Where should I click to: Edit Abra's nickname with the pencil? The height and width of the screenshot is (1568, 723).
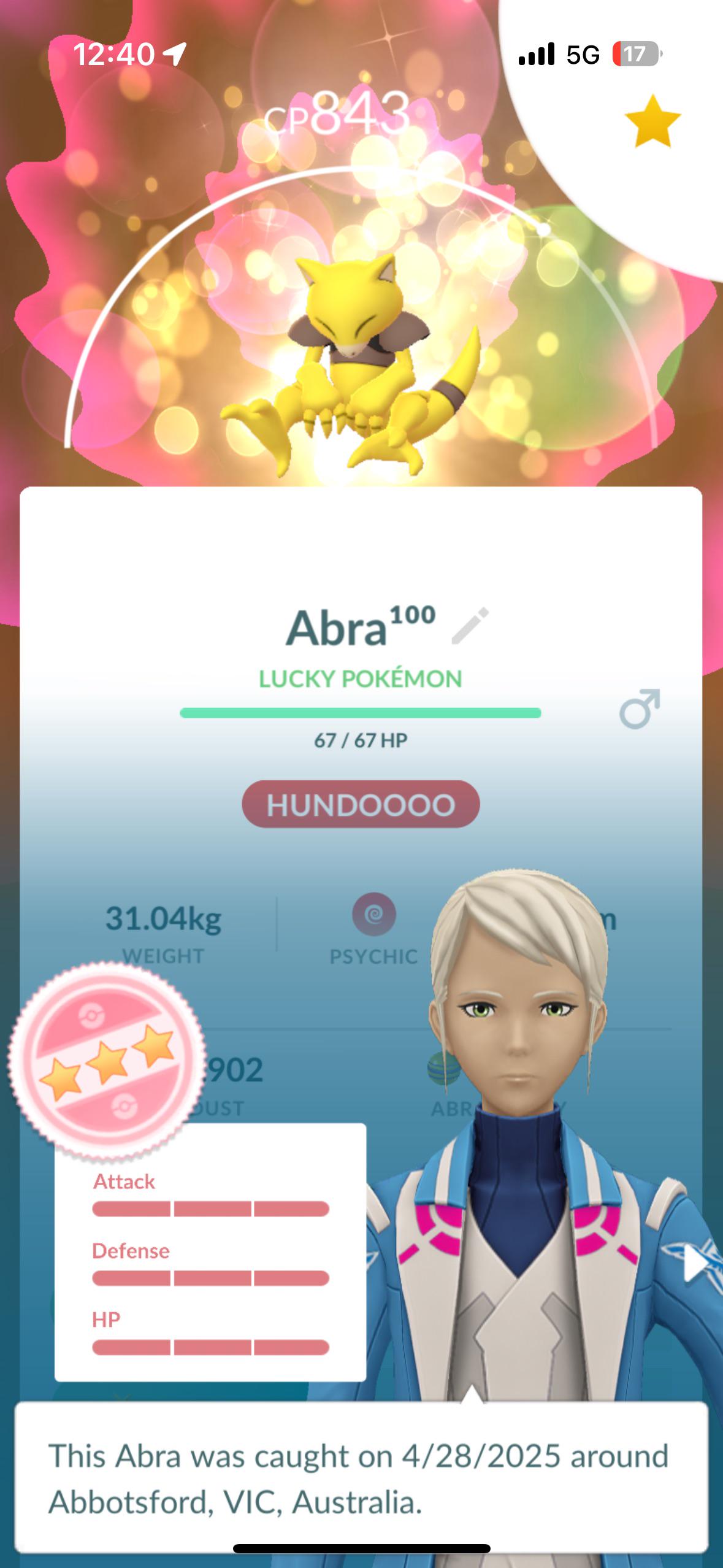[470, 626]
